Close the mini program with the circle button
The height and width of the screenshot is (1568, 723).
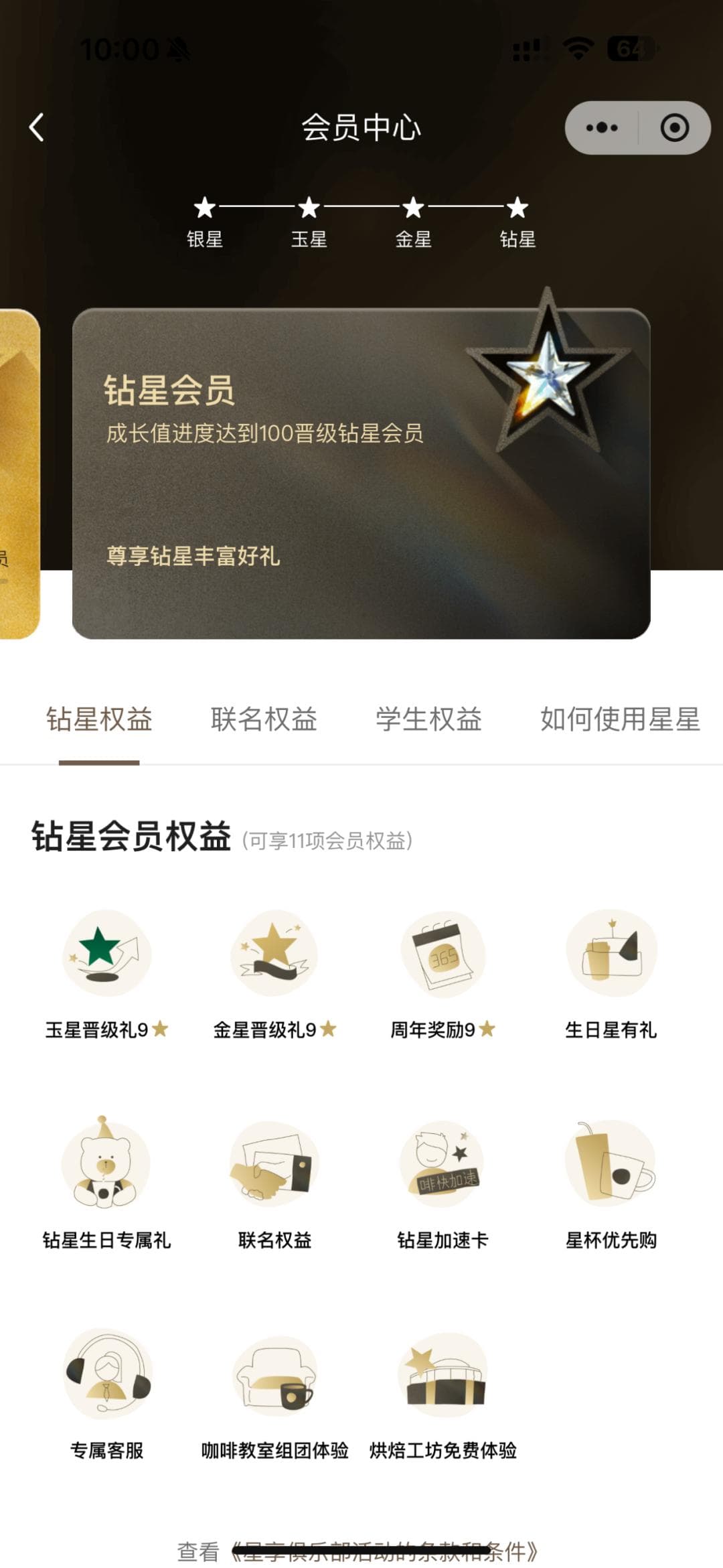coord(674,127)
